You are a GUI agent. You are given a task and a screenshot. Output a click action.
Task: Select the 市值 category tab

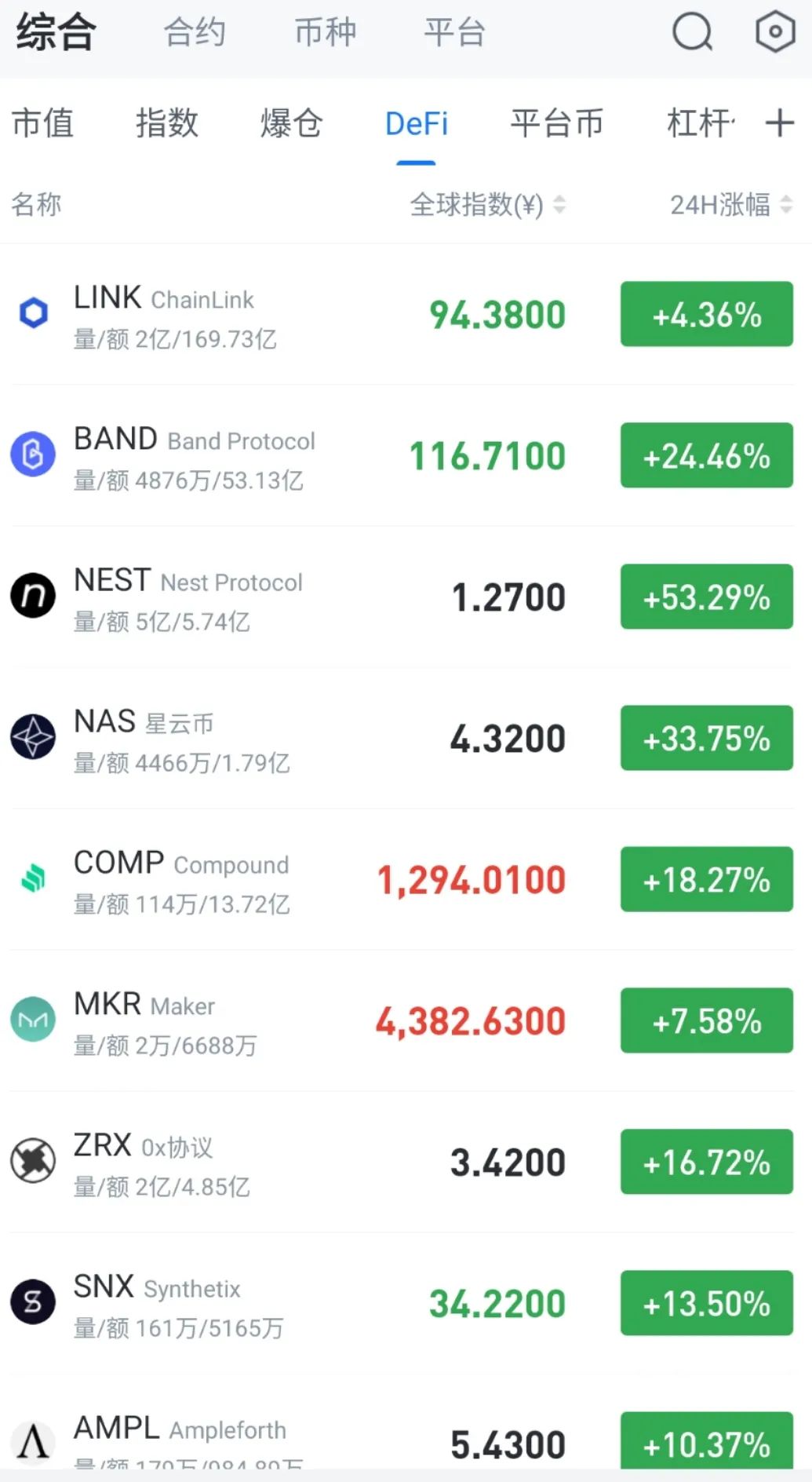pyautogui.click(x=43, y=123)
